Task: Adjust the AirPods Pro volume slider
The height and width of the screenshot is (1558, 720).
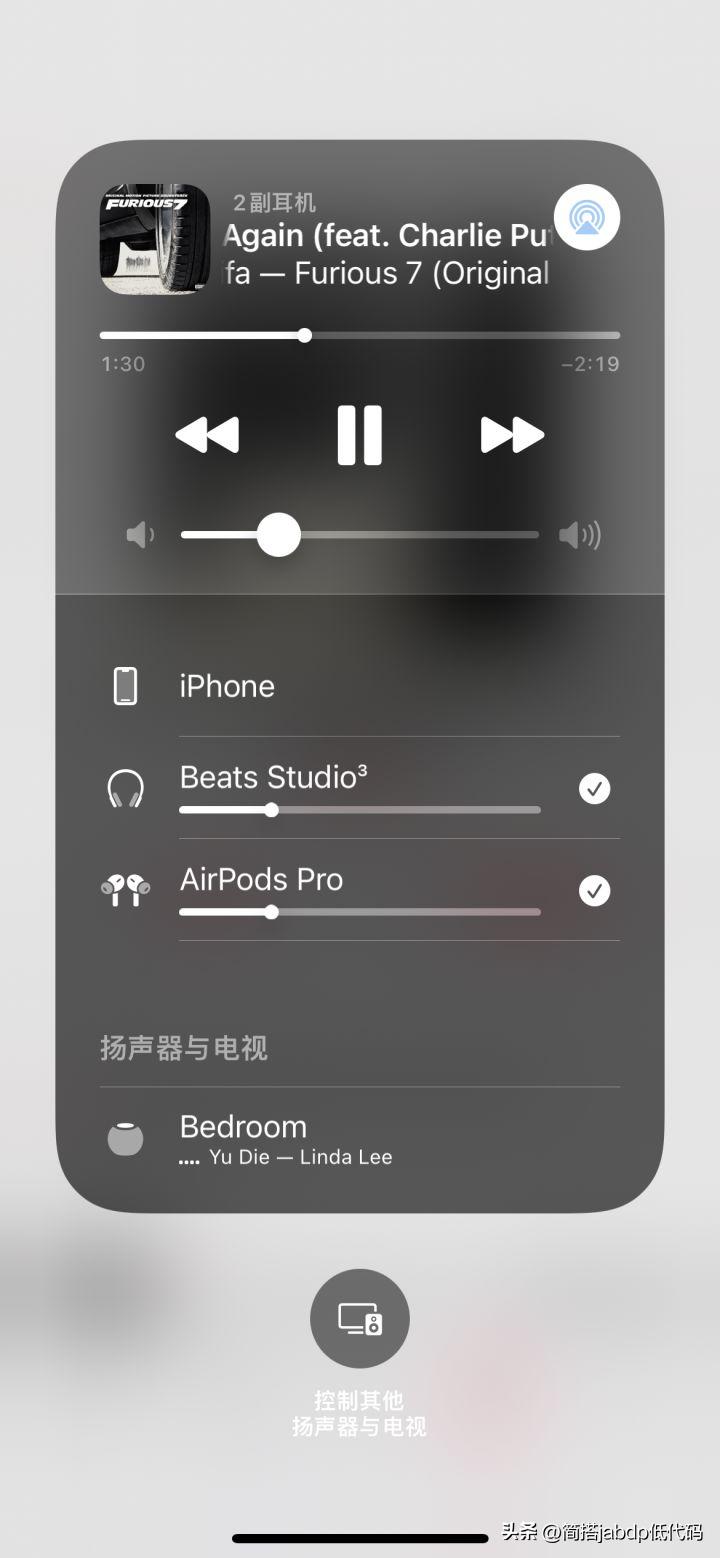Action: (359, 911)
